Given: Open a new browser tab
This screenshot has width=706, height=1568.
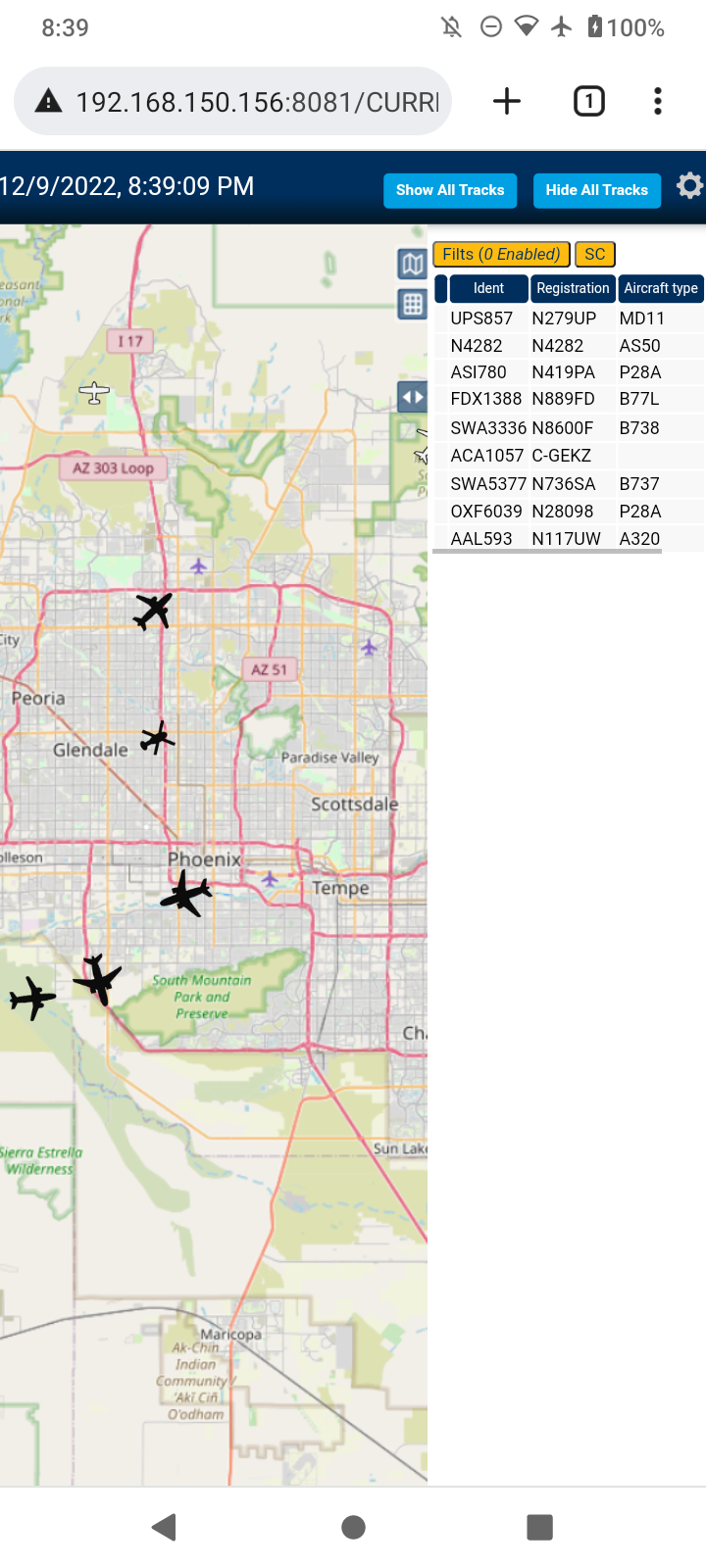Looking at the screenshot, I should tap(507, 101).
